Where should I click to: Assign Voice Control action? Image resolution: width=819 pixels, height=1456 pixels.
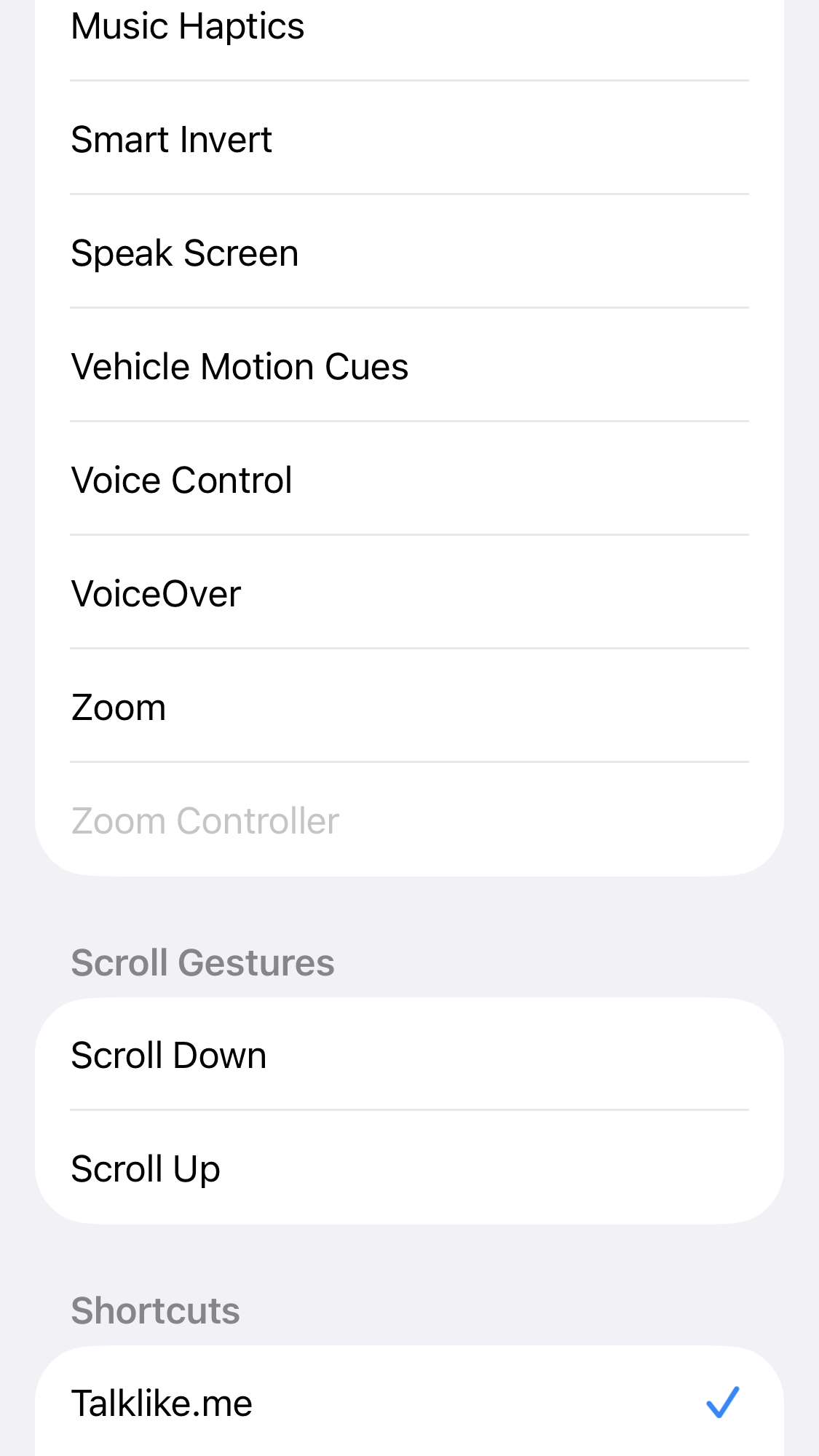pos(408,480)
